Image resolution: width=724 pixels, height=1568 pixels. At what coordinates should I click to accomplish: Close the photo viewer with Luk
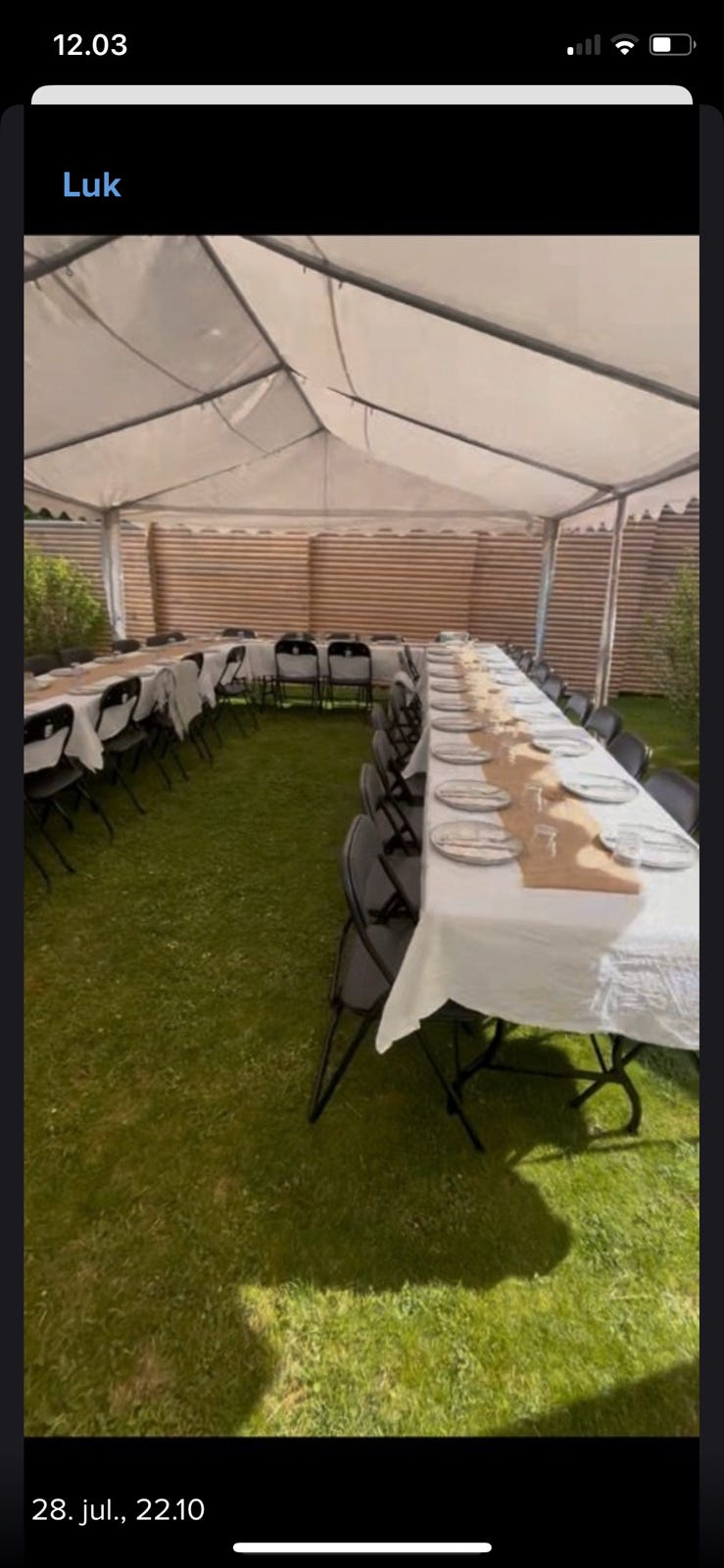point(91,184)
